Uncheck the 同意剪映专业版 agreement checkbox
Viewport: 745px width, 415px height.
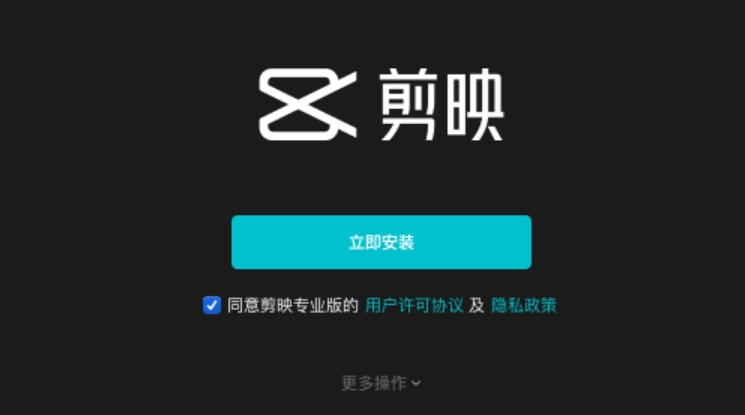(x=211, y=306)
